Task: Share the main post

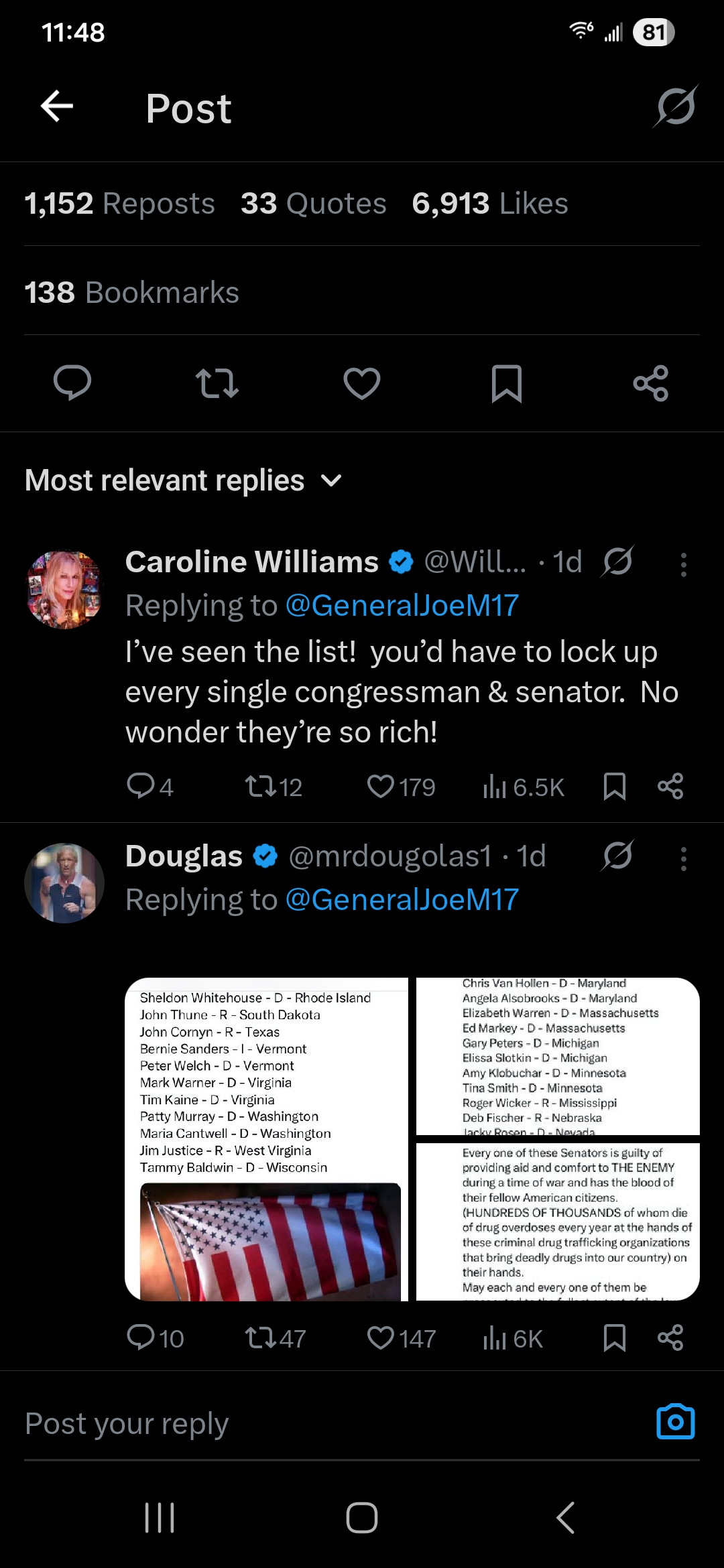Action: pyautogui.click(x=651, y=383)
